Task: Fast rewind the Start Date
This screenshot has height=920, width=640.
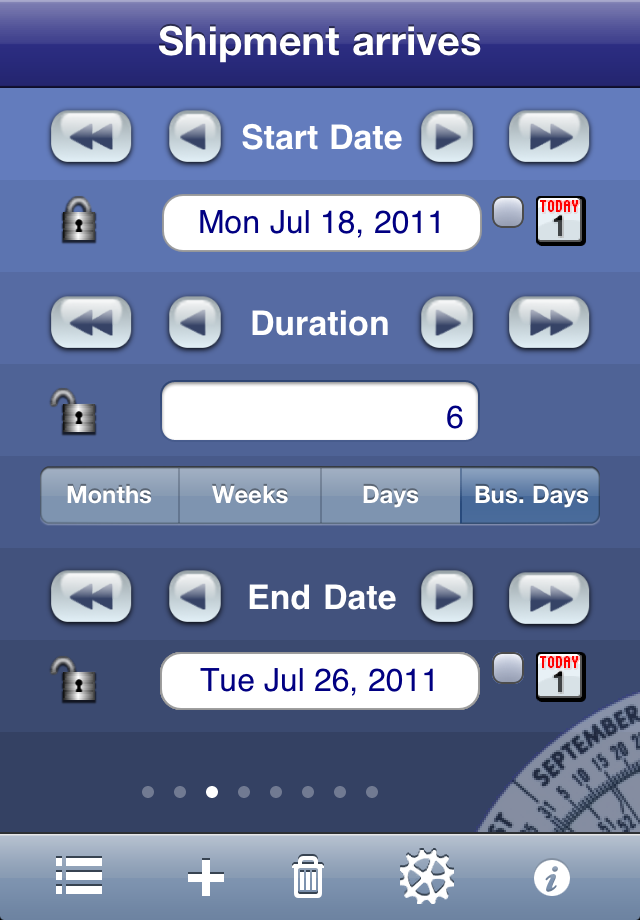Action: coord(91,138)
